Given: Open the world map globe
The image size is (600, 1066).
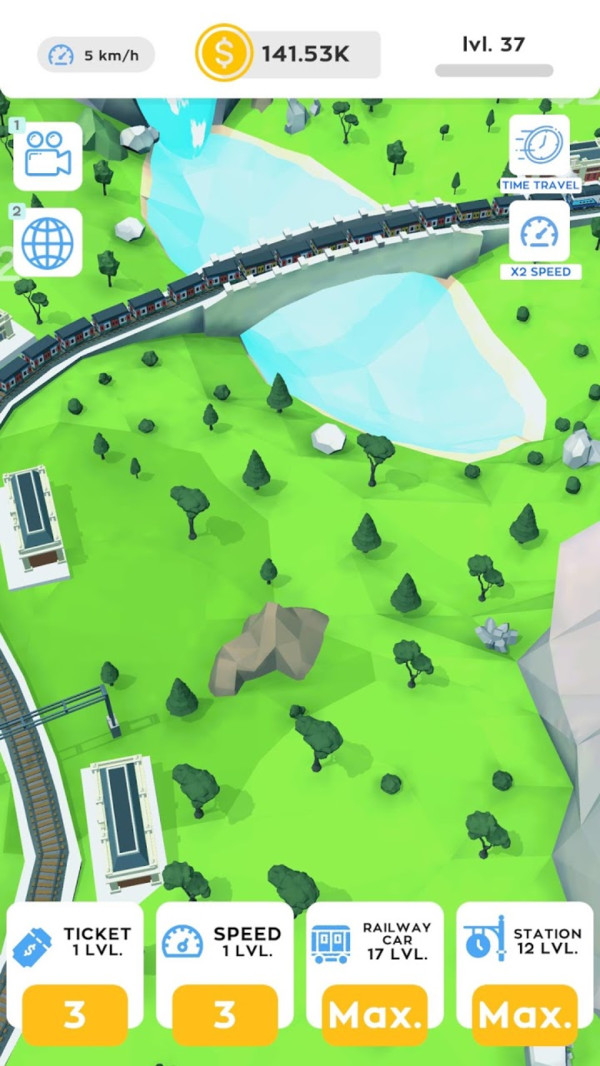Looking at the screenshot, I should [47, 242].
